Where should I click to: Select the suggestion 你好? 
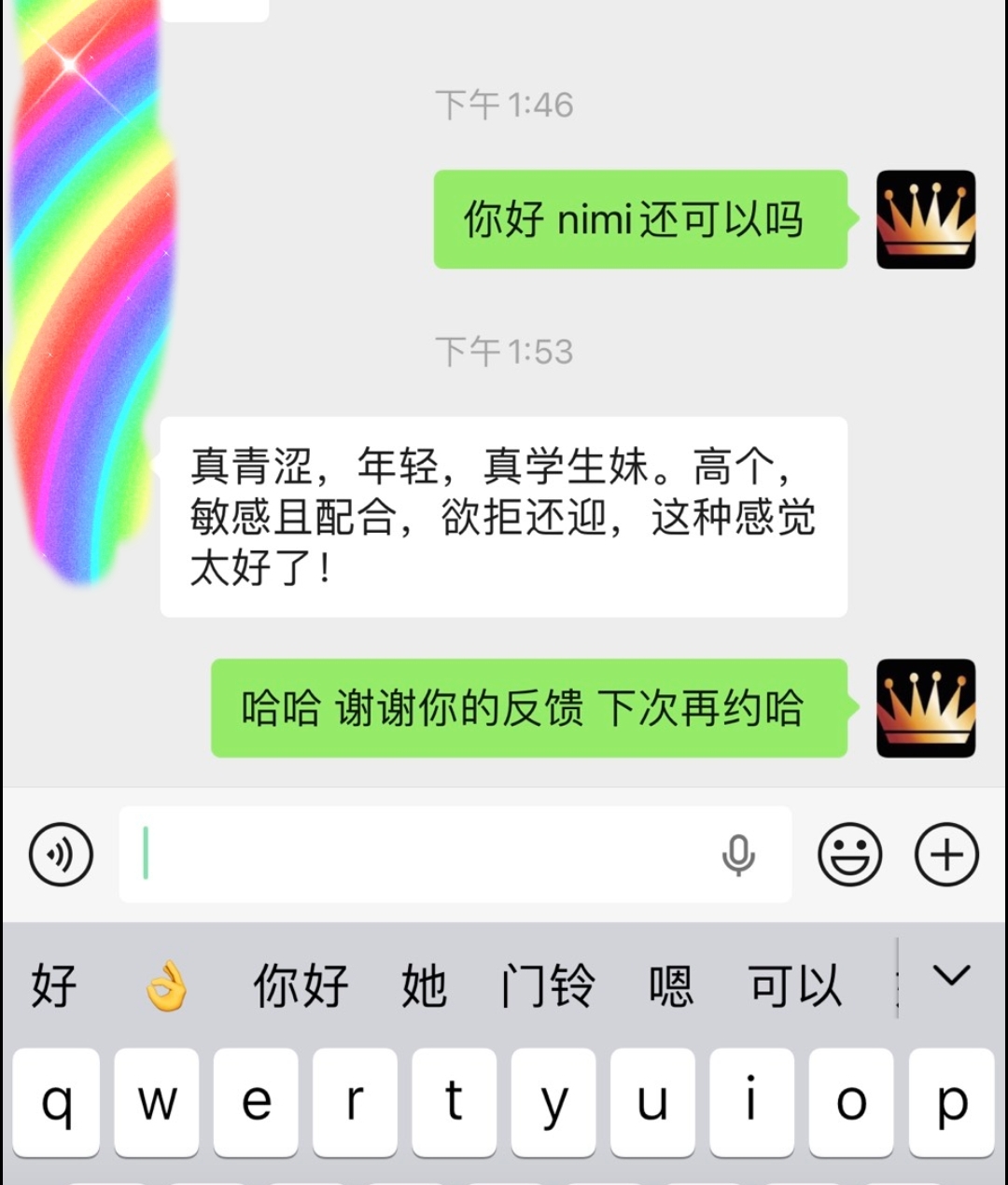click(301, 986)
